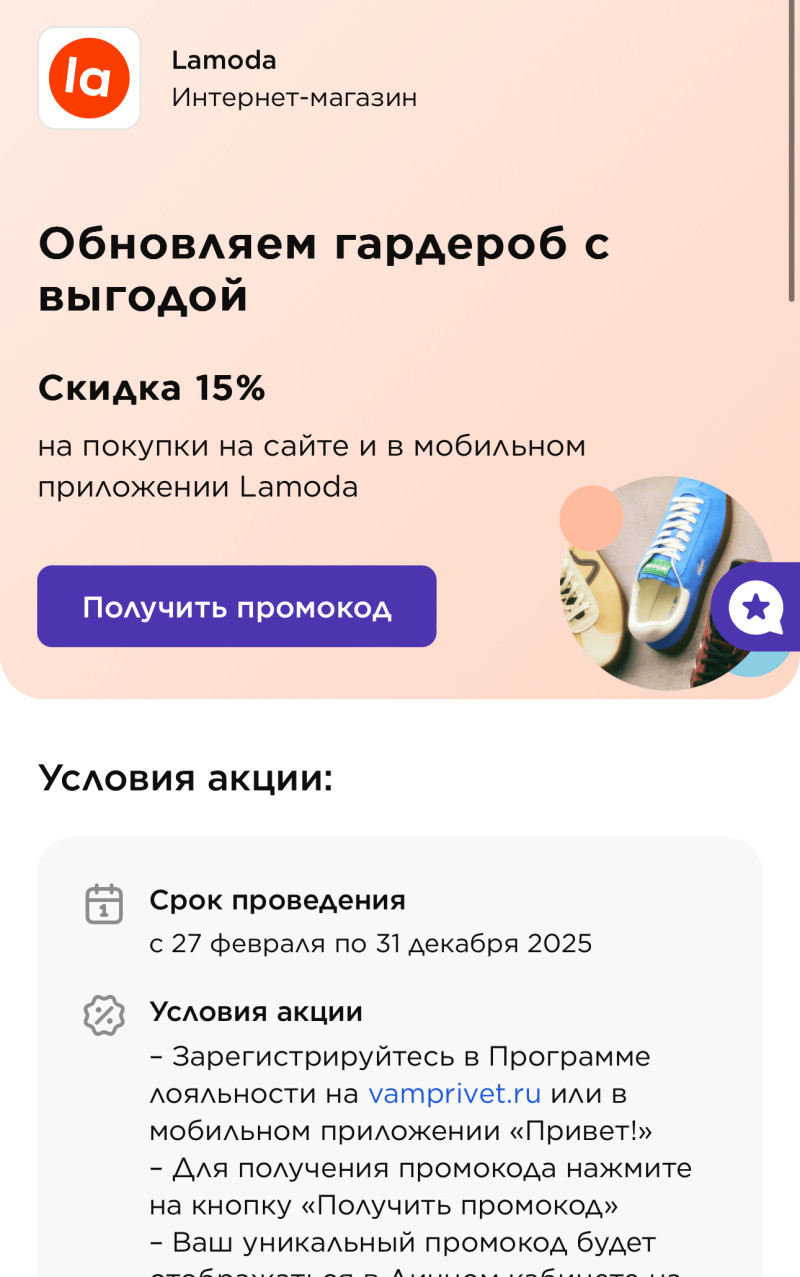This screenshot has width=800, height=1277.
Task: Open the floating star chat bubble
Action: click(757, 607)
